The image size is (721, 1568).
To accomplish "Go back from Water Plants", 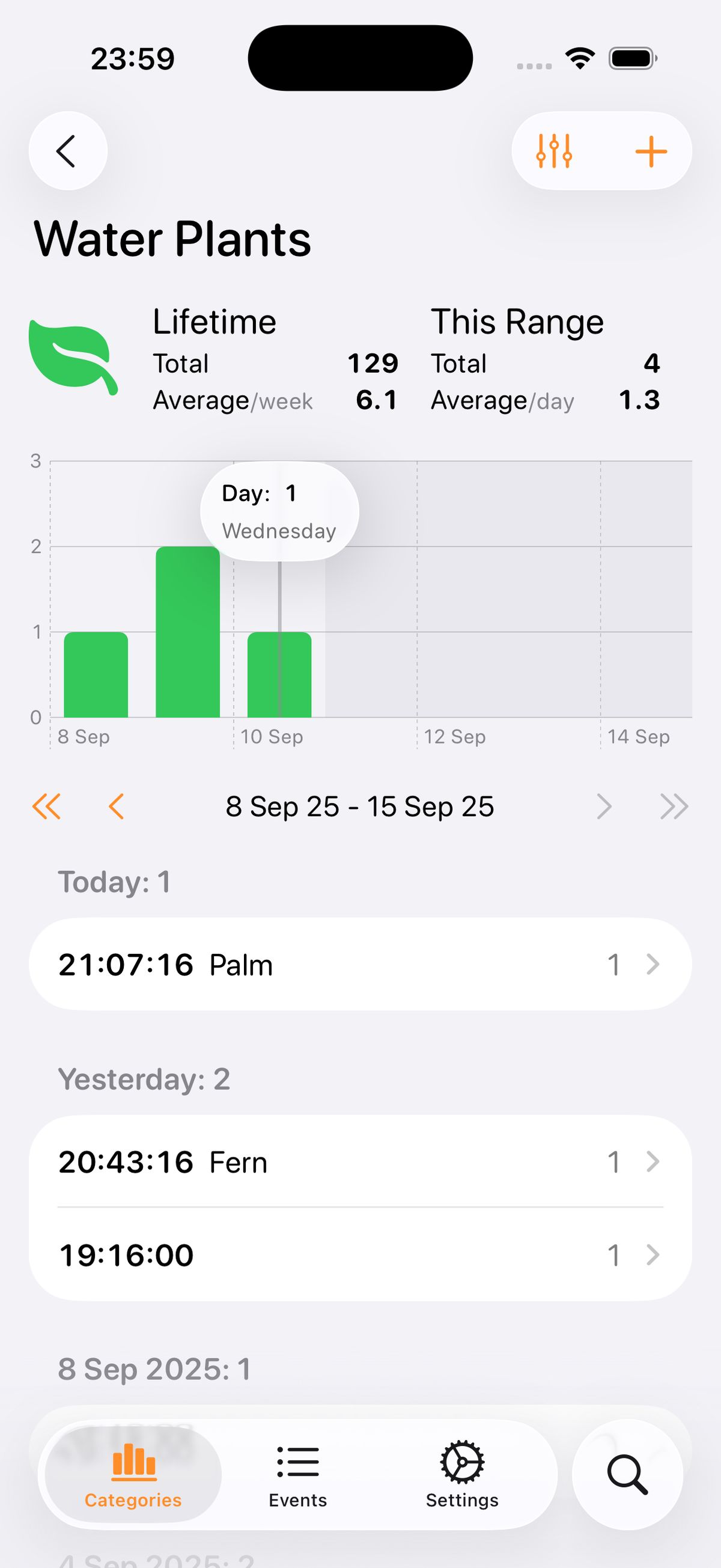I will click(x=67, y=151).
